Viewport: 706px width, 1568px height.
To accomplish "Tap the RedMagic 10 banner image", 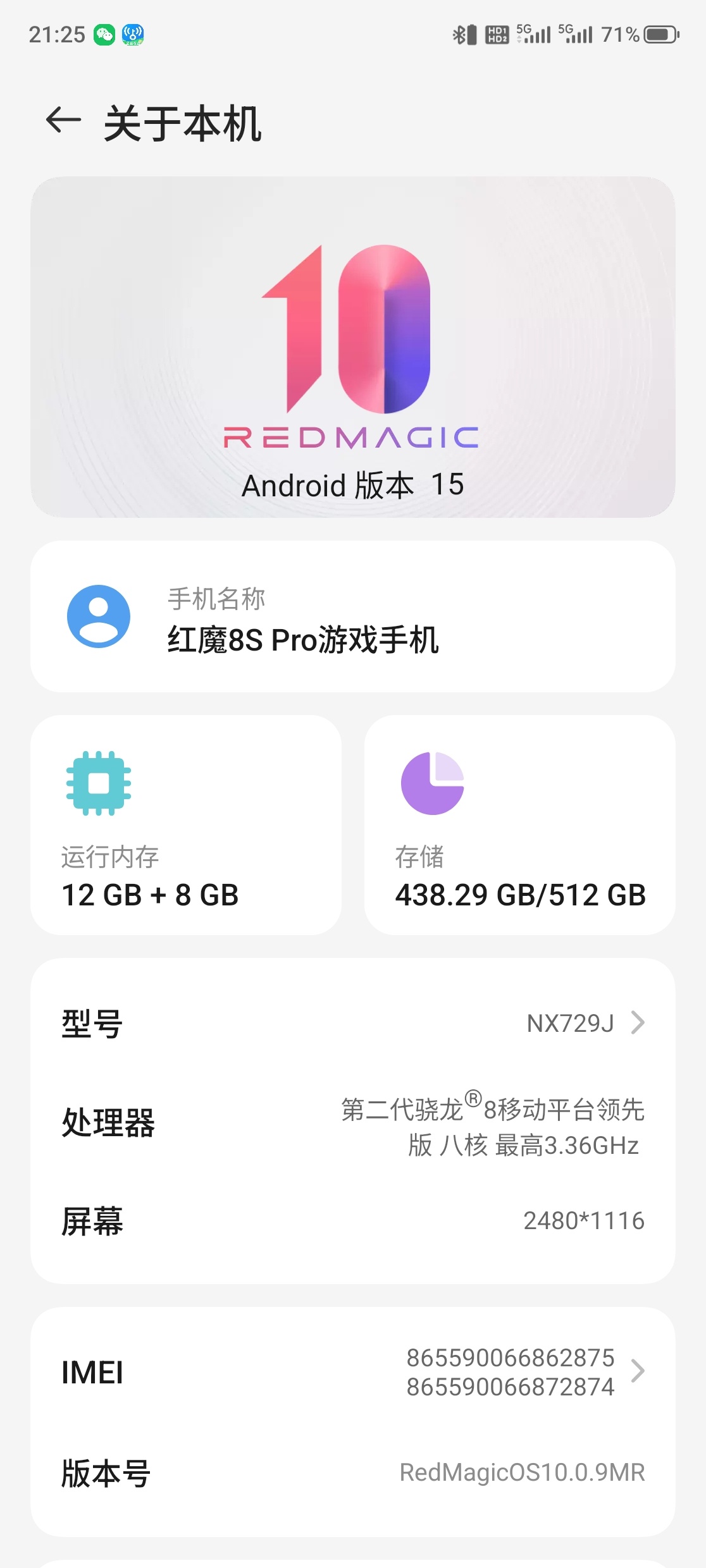I will (353, 348).
